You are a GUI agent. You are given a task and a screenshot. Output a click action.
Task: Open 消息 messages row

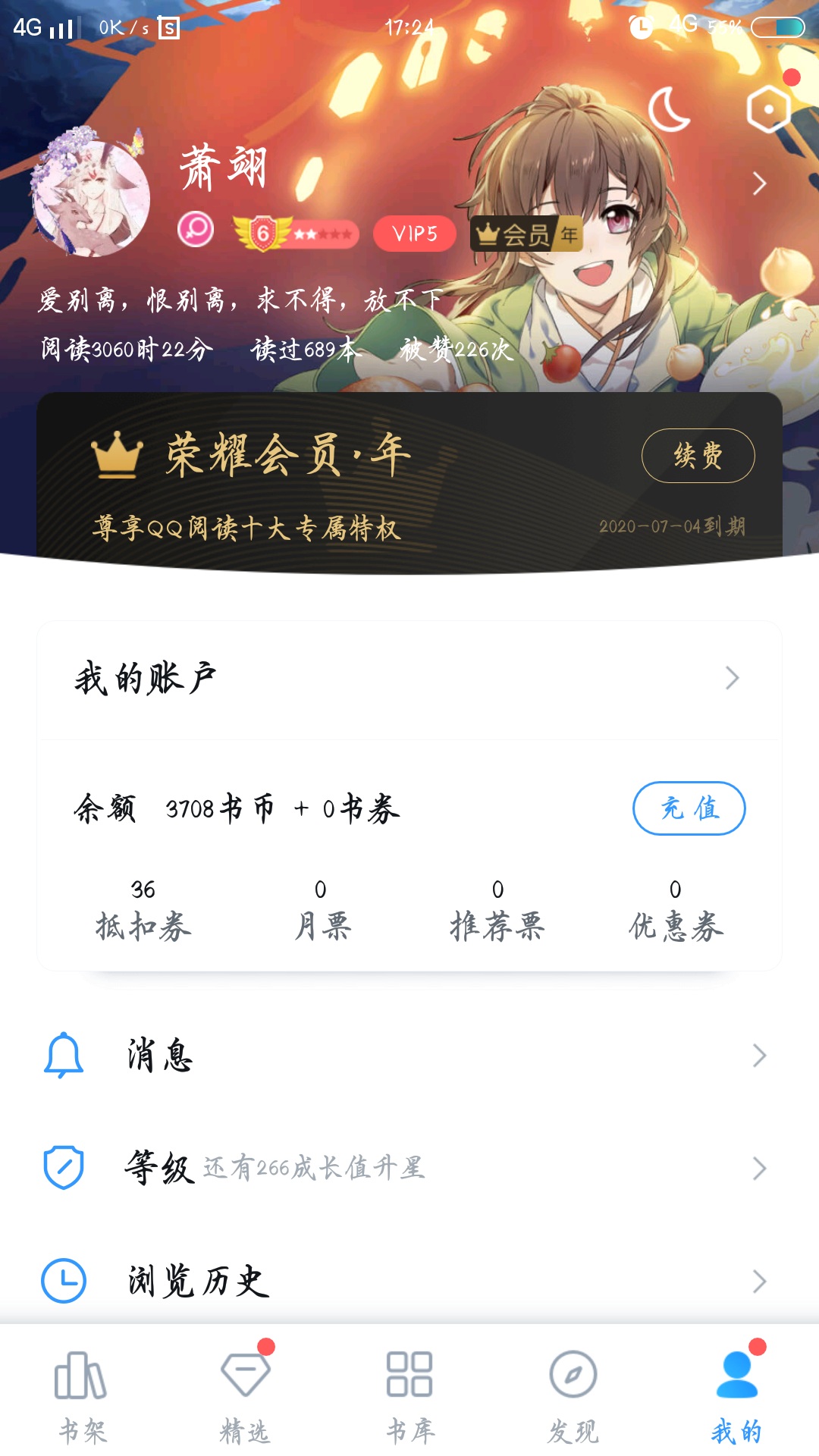click(x=409, y=1056)
